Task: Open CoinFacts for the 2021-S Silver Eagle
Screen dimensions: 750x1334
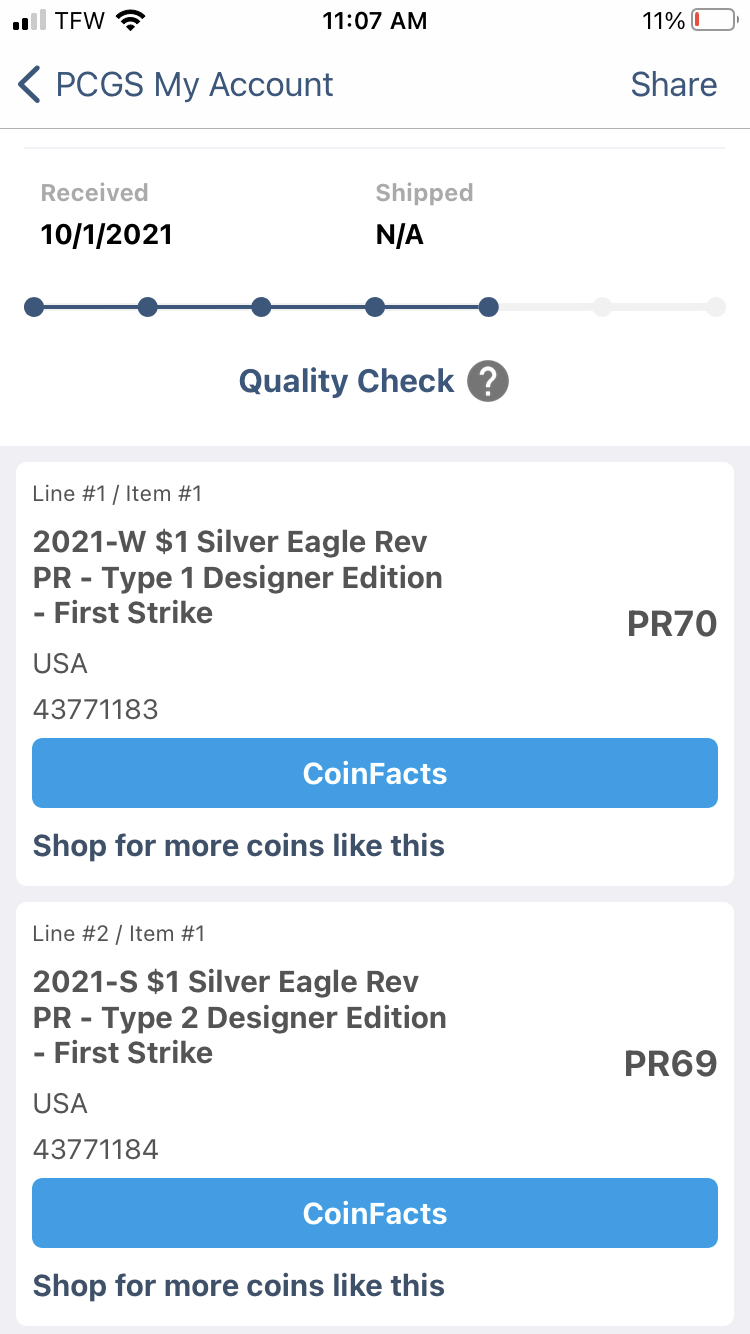Action: point(375,1213)
